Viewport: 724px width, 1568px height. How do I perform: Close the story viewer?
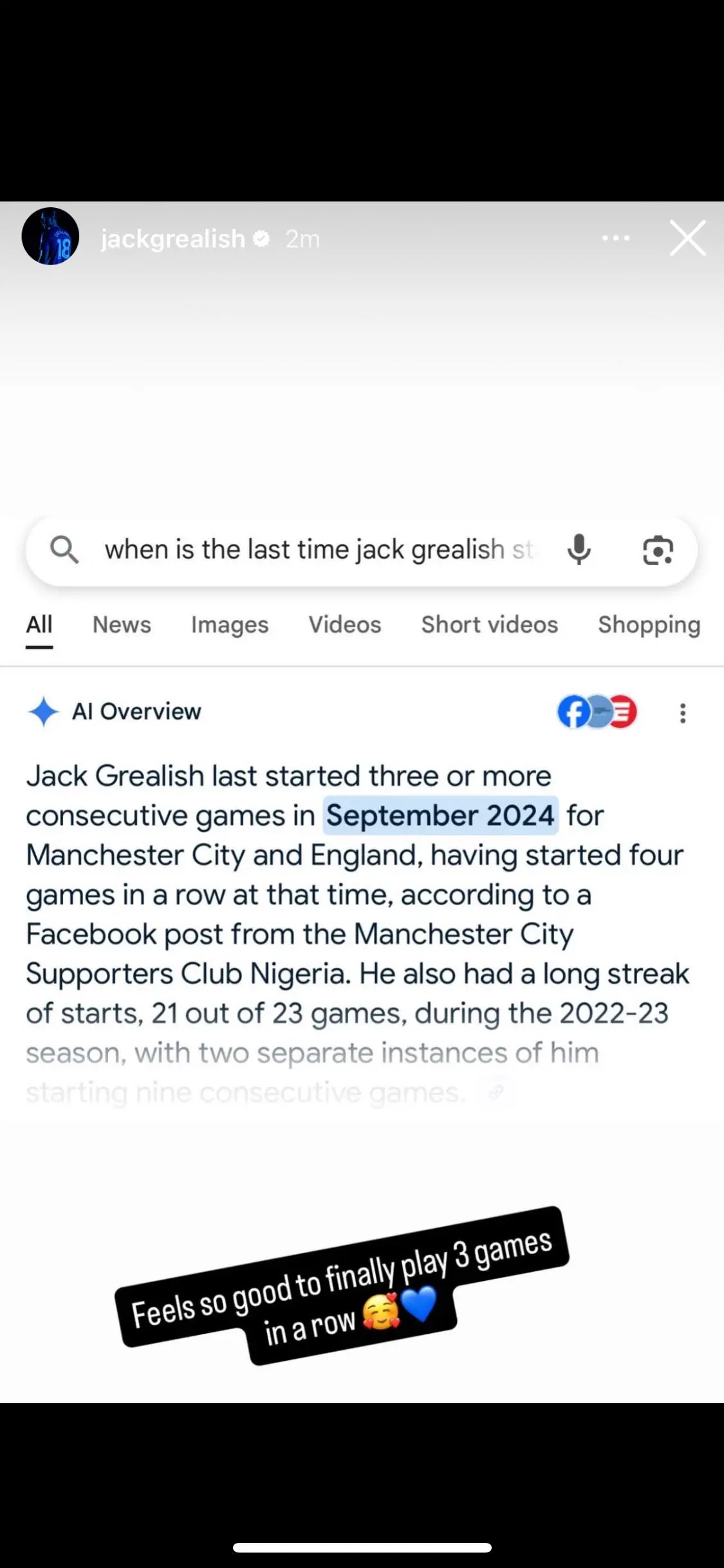(687, 238)
